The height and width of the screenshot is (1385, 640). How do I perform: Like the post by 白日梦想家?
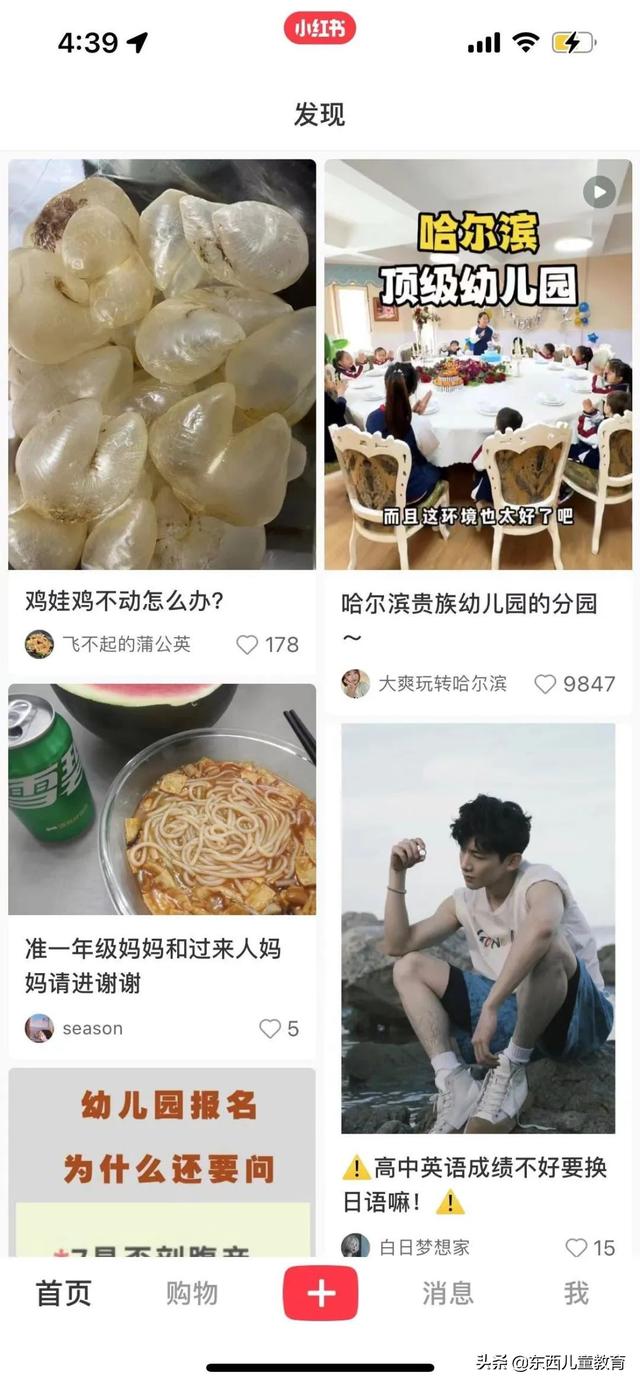pos(576,1247)
